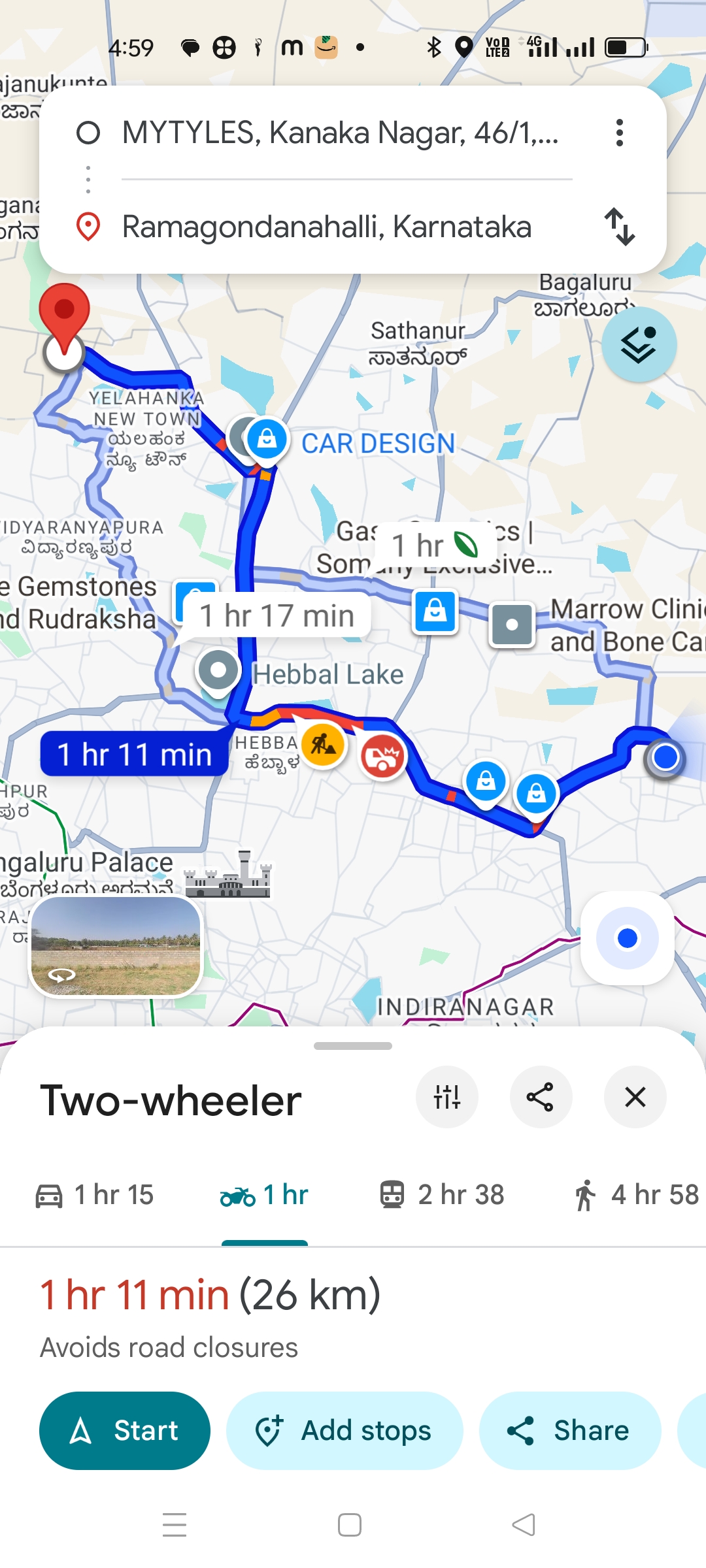Go back with the system back button
Screen dimensions: 706x1568
tap(524, 1525)
